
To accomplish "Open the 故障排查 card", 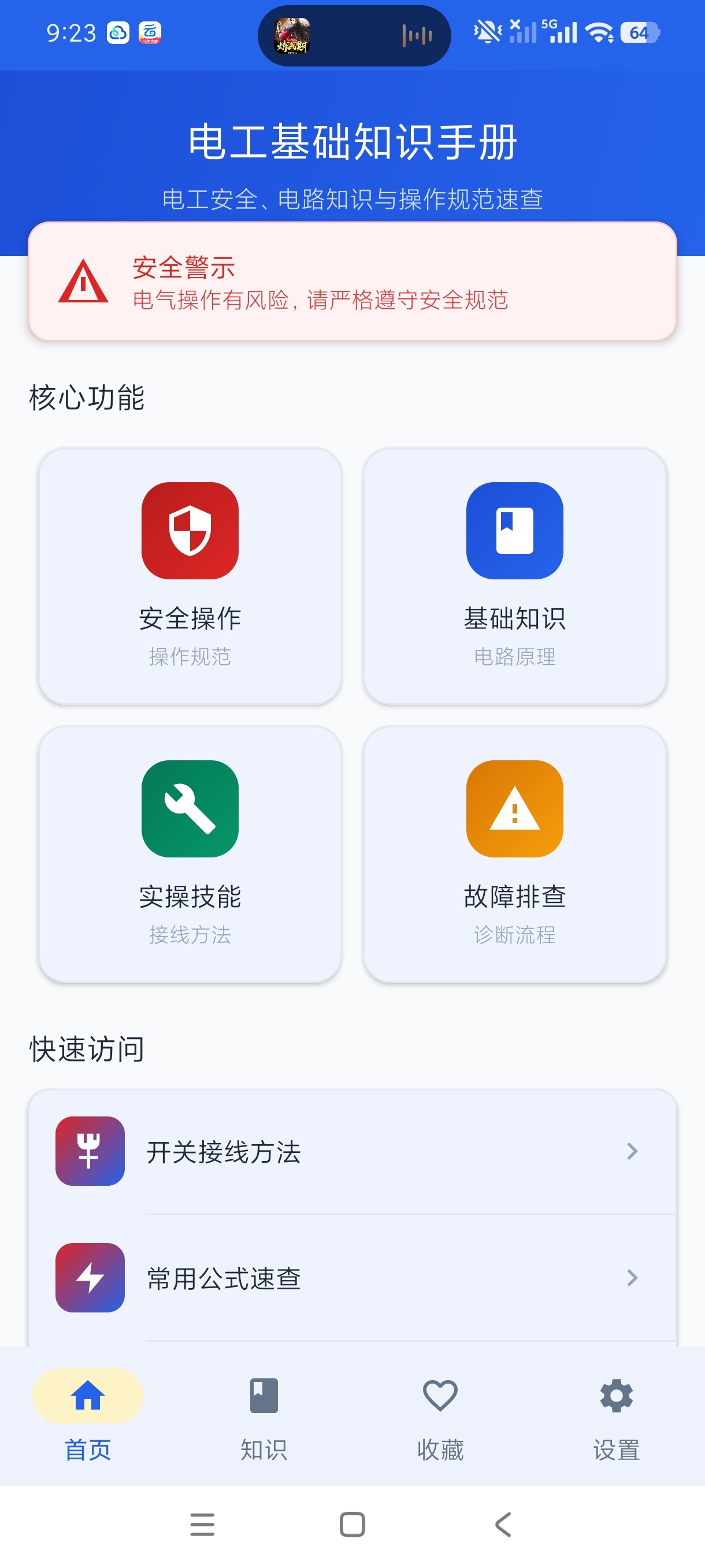I will [515, 854].
